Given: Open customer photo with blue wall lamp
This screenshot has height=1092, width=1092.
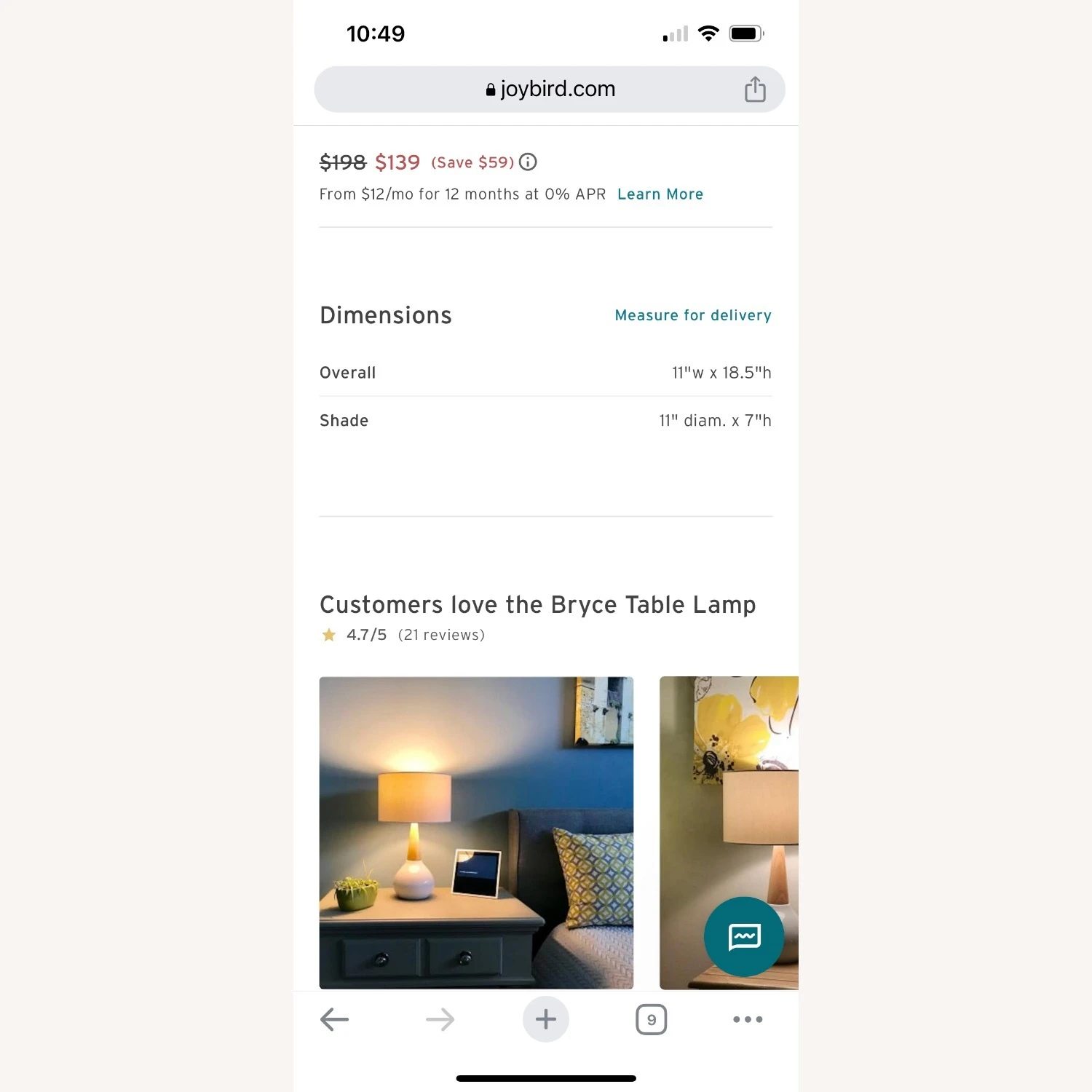Looking at the screenshot, I should [x=476, y=832].
